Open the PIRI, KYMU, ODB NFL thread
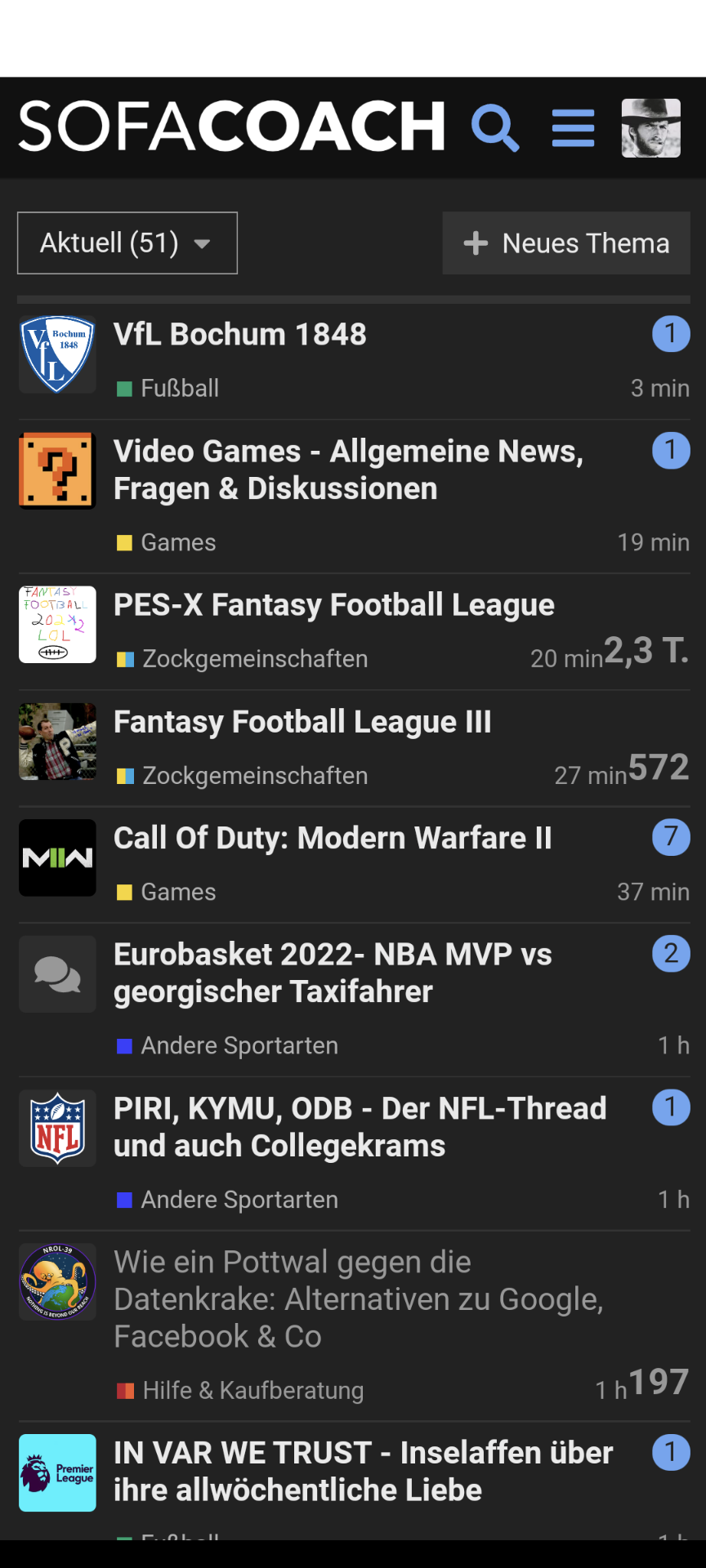The height and width of the screenshot is (1568, 706). pos(360,1127)
